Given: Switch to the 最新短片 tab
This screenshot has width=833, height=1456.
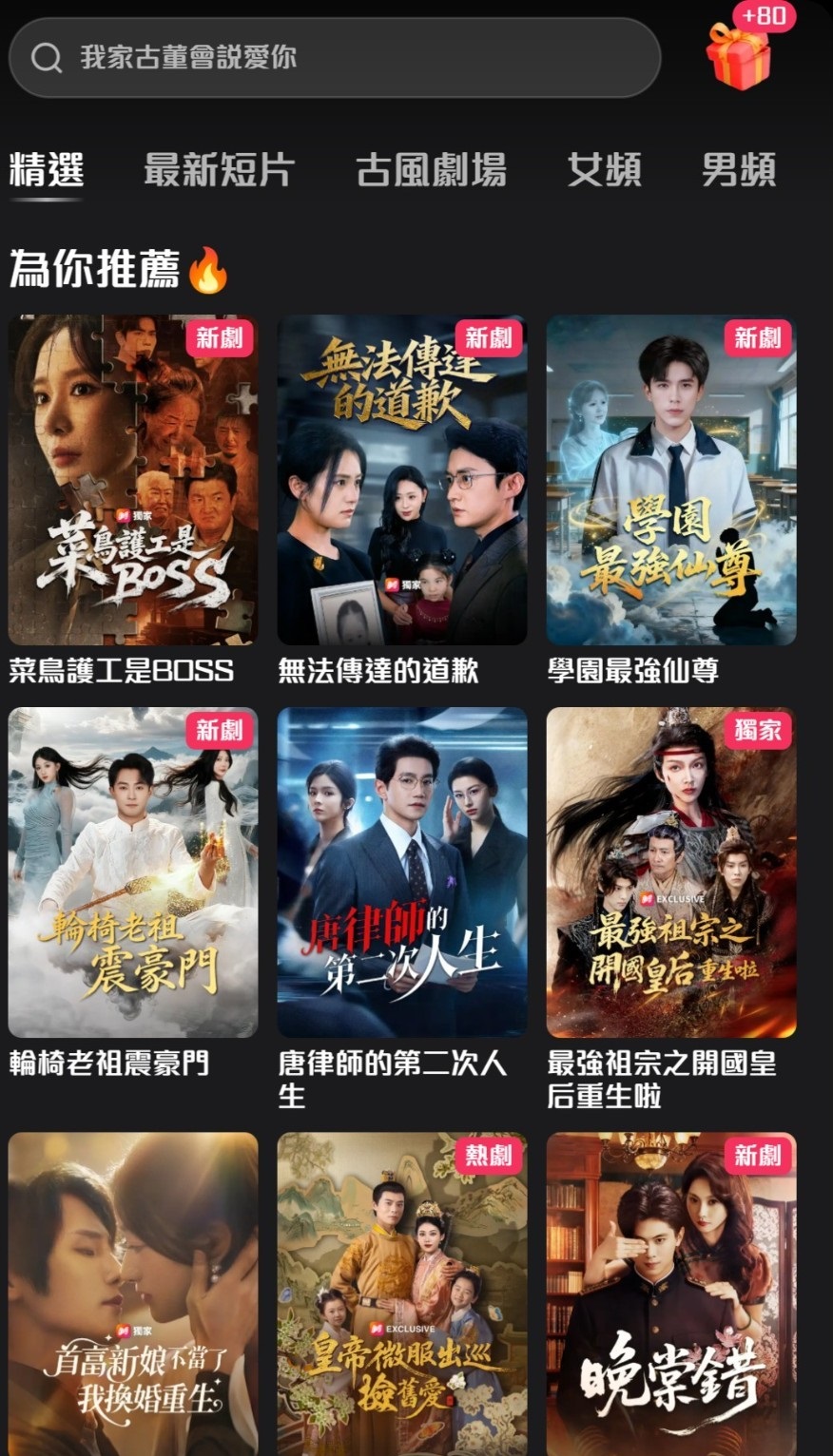Looking at the screenshot, I should 219,170.
